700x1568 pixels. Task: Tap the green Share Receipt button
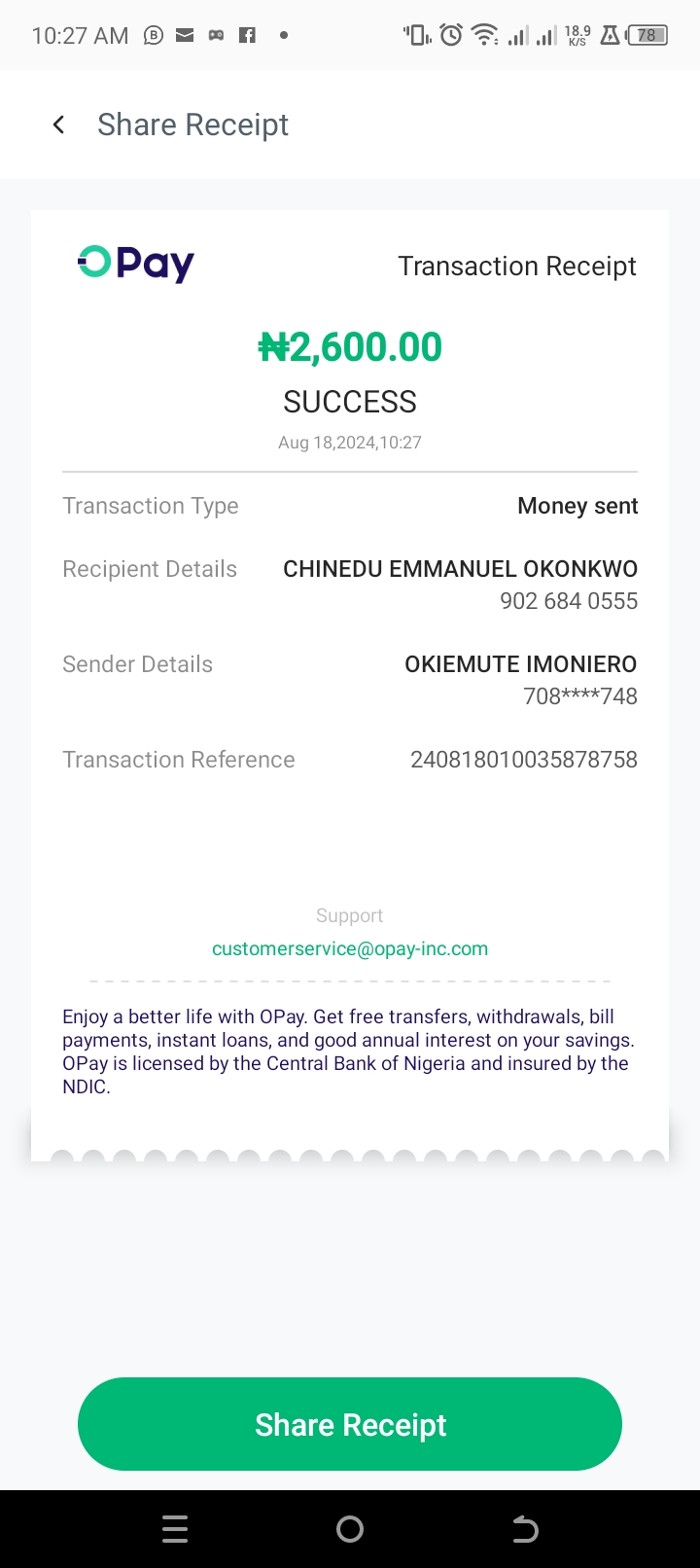(x=350, y=1424)
